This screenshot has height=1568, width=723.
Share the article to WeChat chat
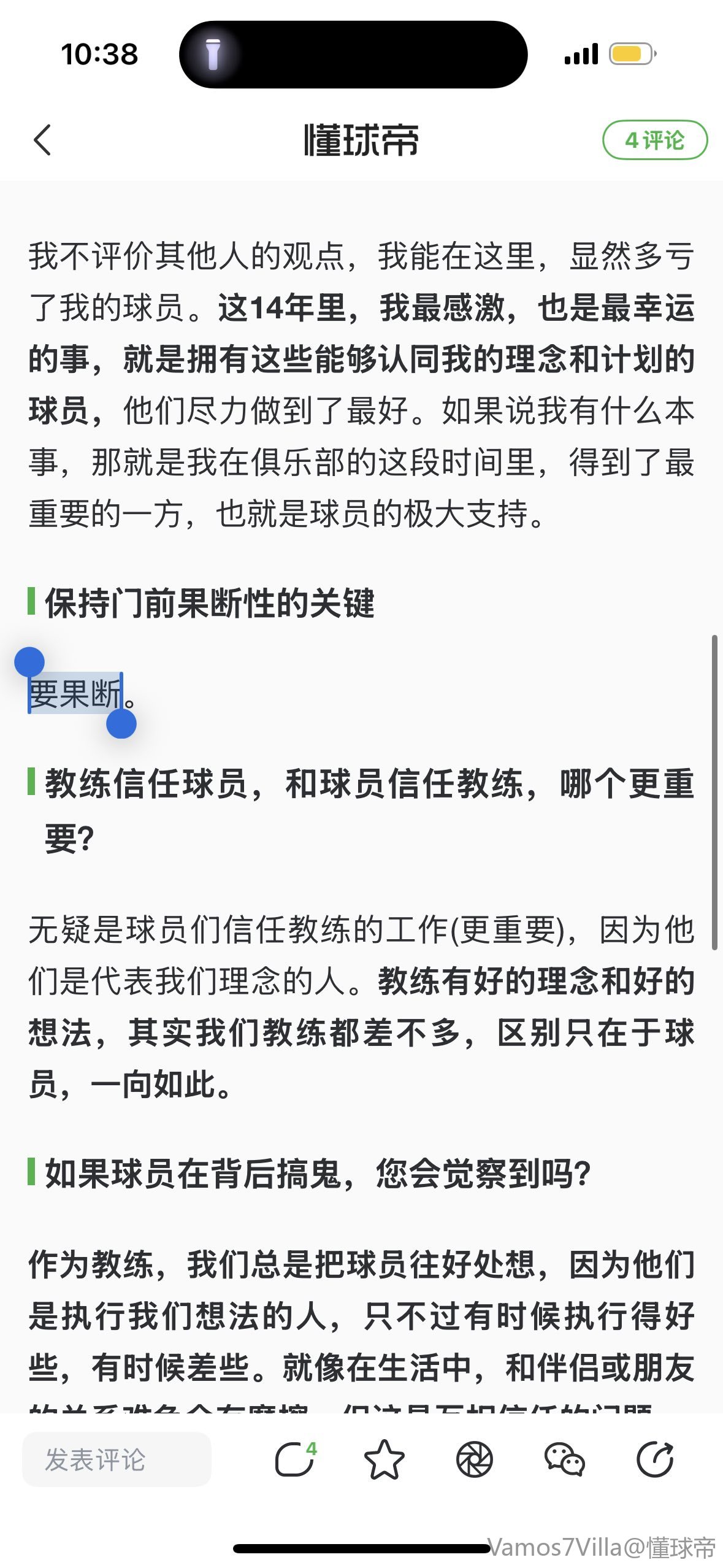[564, 1459]
